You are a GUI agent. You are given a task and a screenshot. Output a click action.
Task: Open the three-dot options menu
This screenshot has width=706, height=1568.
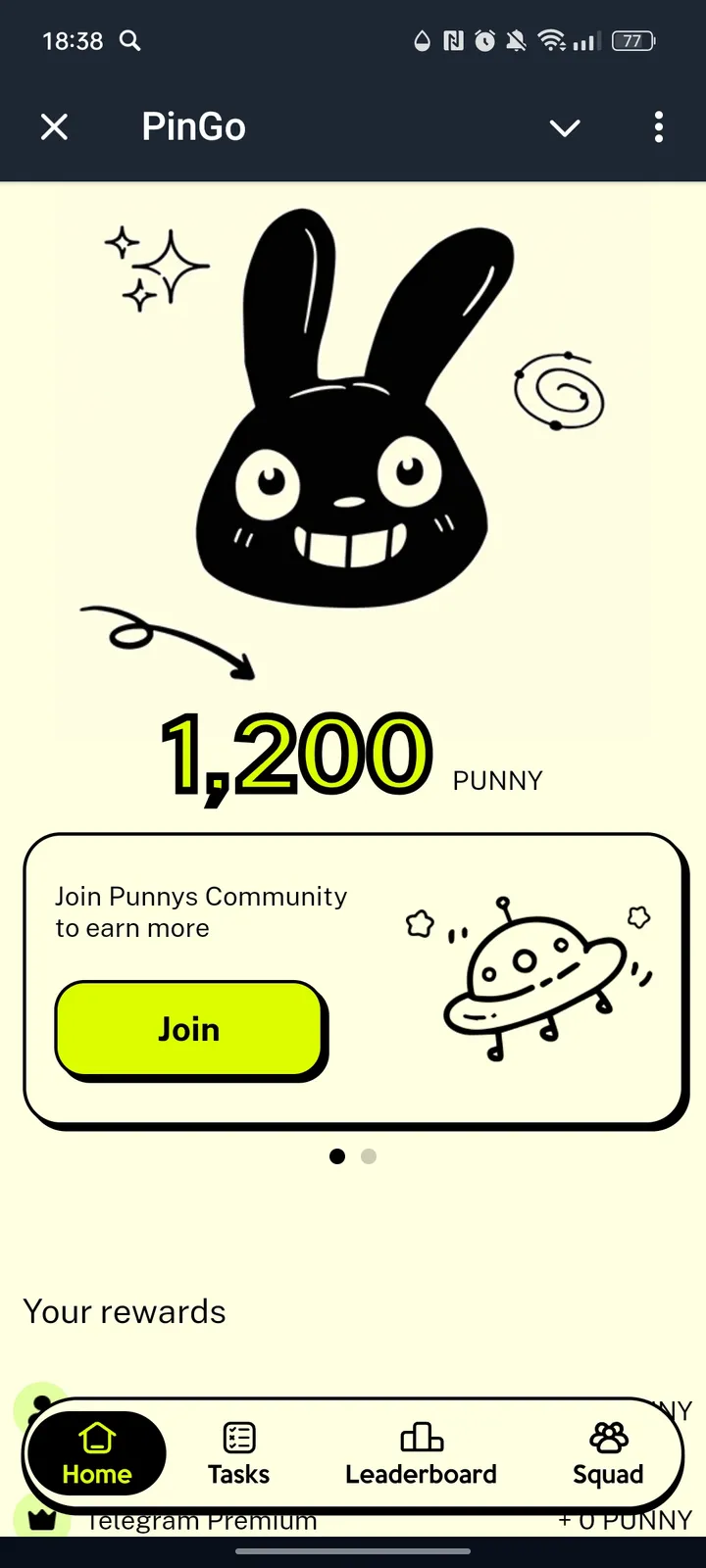[x=658, y=127]
